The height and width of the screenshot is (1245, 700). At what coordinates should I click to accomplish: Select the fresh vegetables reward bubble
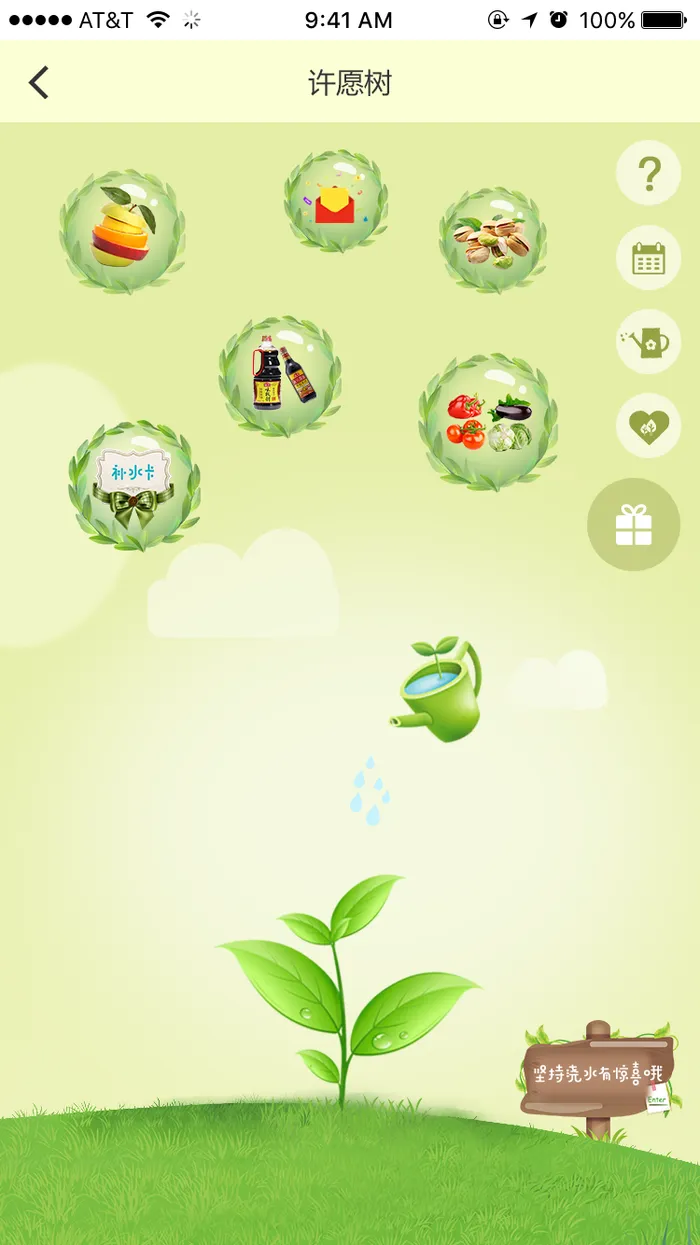point(488,422)
